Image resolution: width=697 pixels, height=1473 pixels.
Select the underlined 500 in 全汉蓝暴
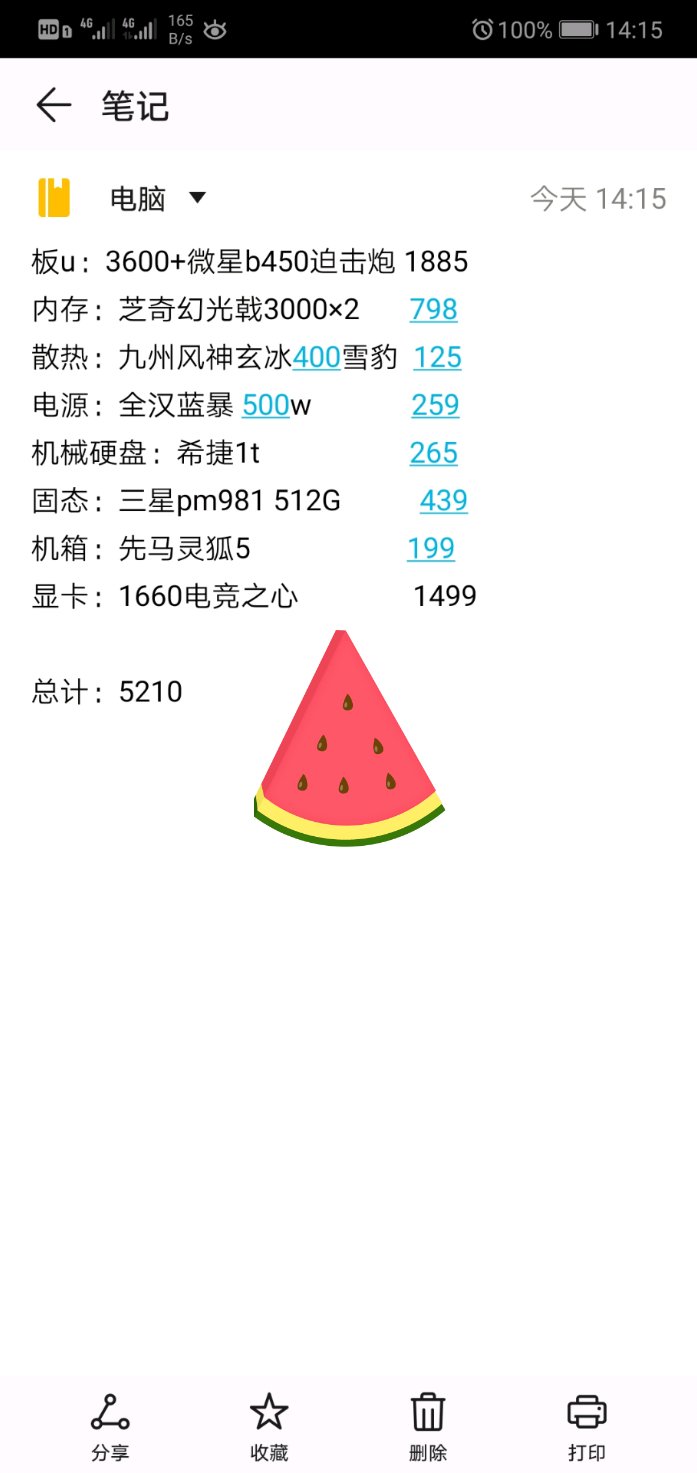pos(265,405)
